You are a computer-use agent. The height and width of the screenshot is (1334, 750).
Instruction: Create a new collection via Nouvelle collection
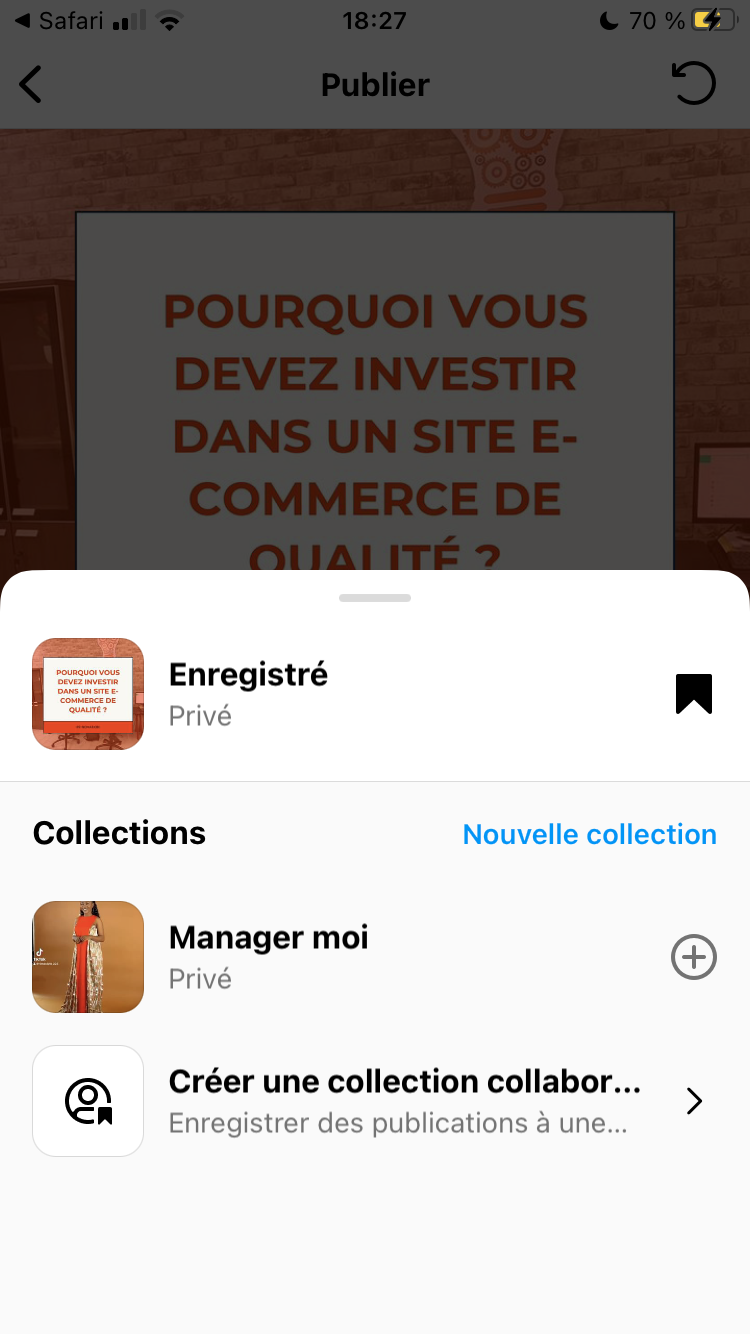point(589,834)
